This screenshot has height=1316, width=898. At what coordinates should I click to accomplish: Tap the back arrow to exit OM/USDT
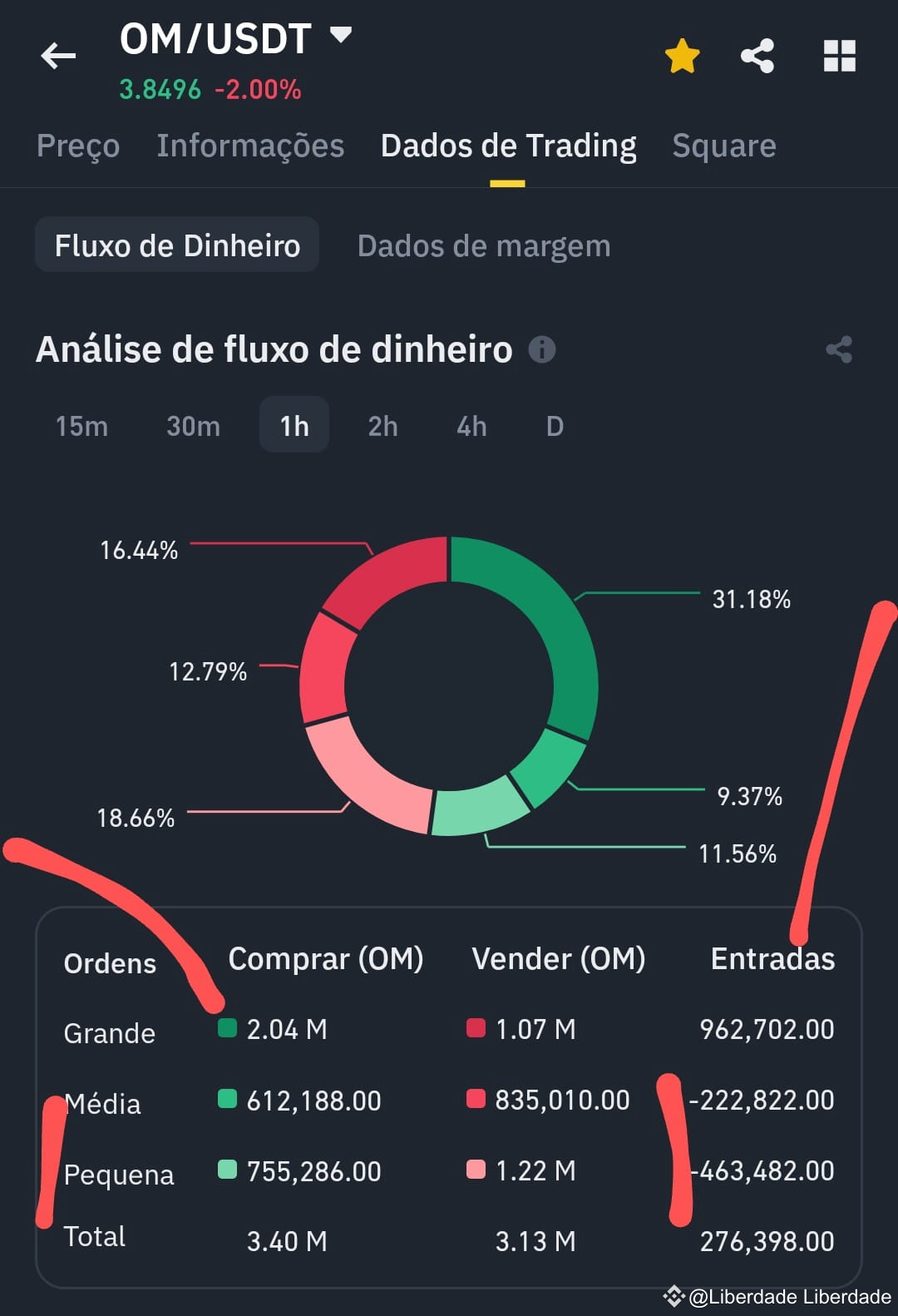pos(57,56)
